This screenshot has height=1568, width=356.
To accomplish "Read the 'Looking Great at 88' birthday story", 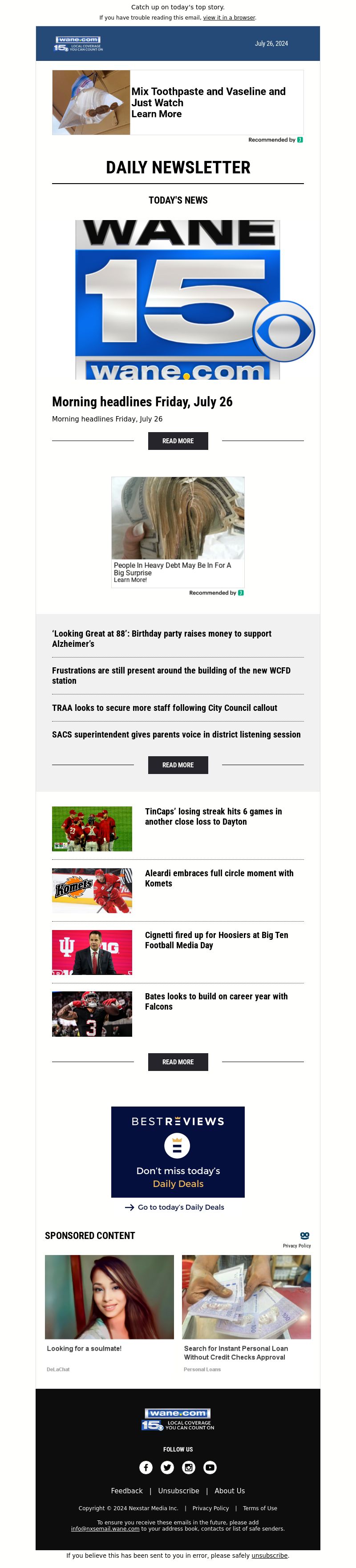I will (162, 638).
